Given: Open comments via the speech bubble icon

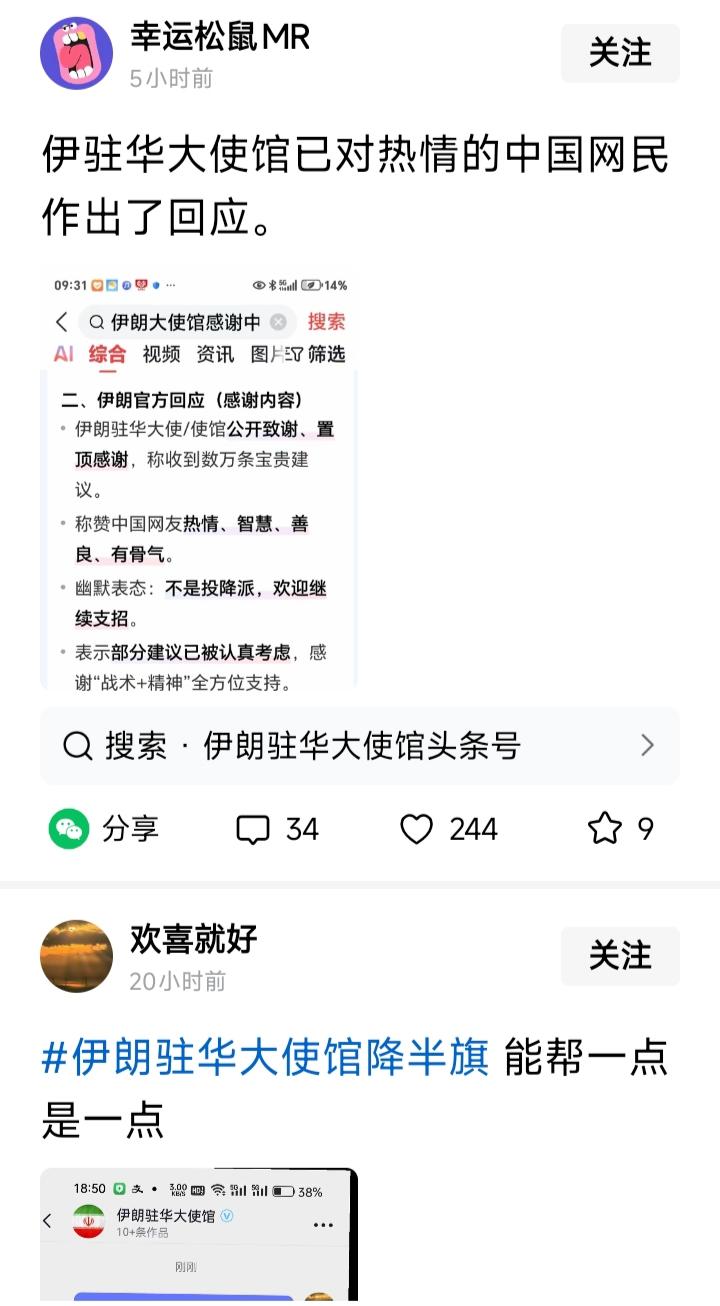Looking at the screenshot, I should click(x=258, y=829).
